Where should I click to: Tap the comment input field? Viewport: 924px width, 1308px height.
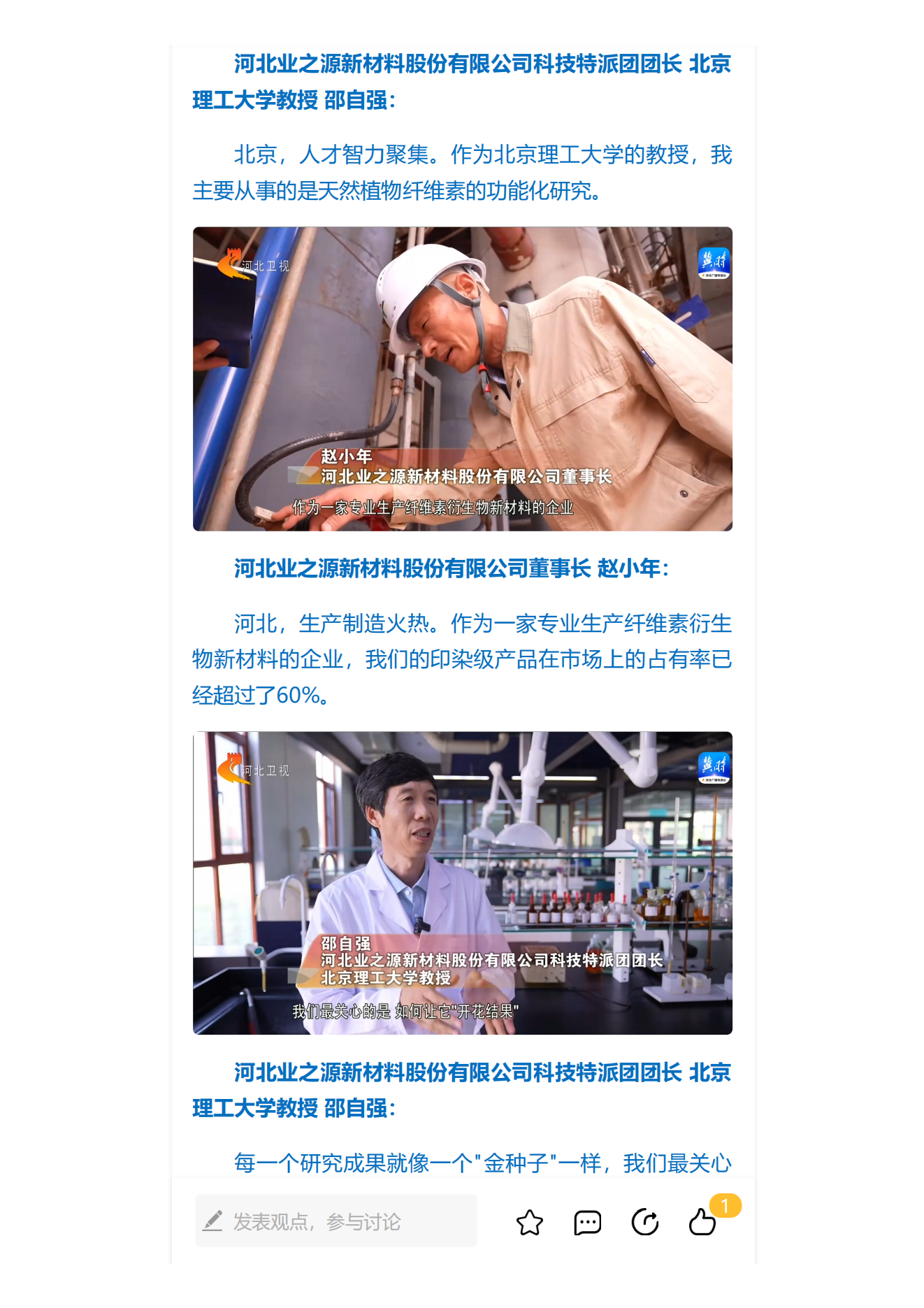tap(335, 1221)
